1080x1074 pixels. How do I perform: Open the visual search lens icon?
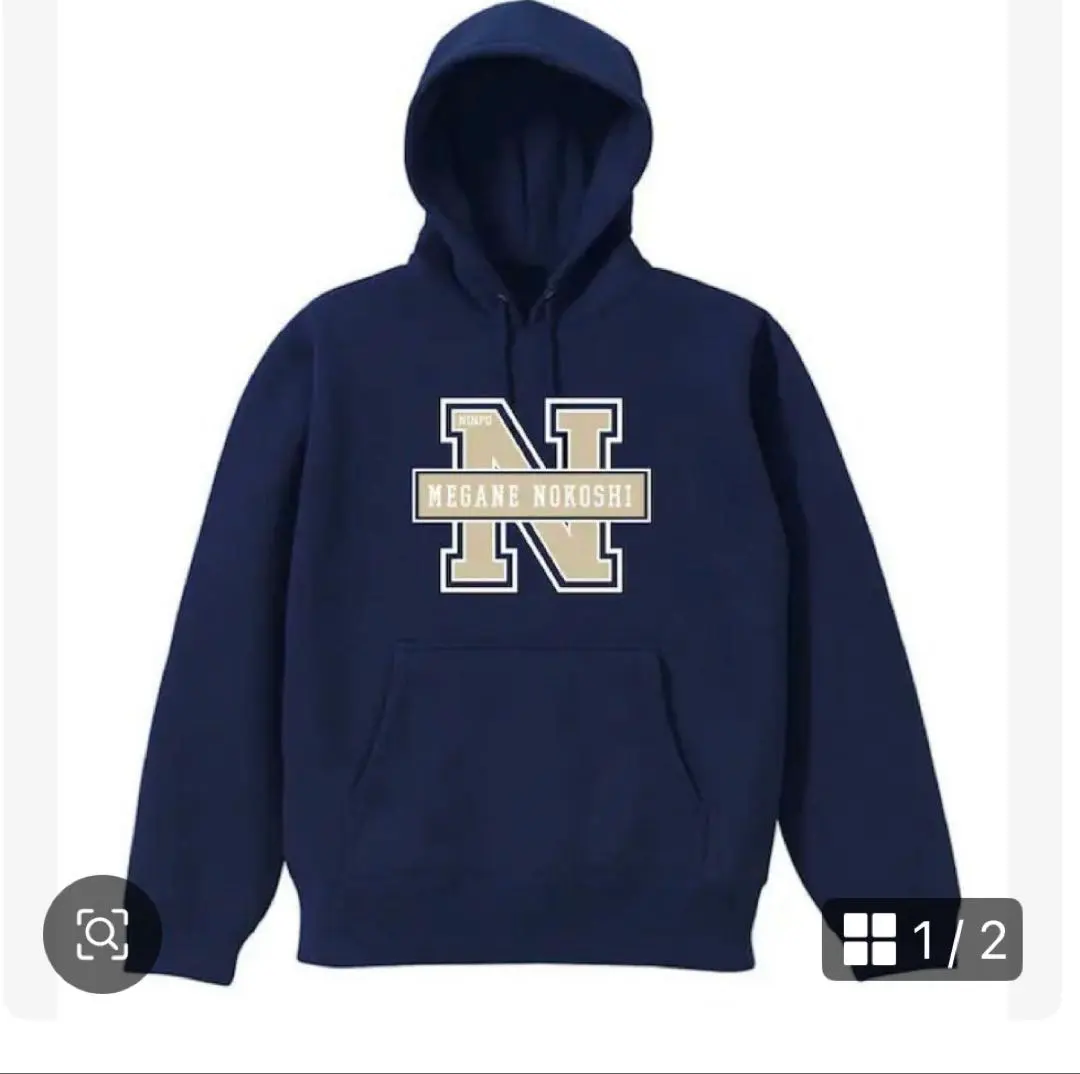pyautogui.click(x=102, y=934)
